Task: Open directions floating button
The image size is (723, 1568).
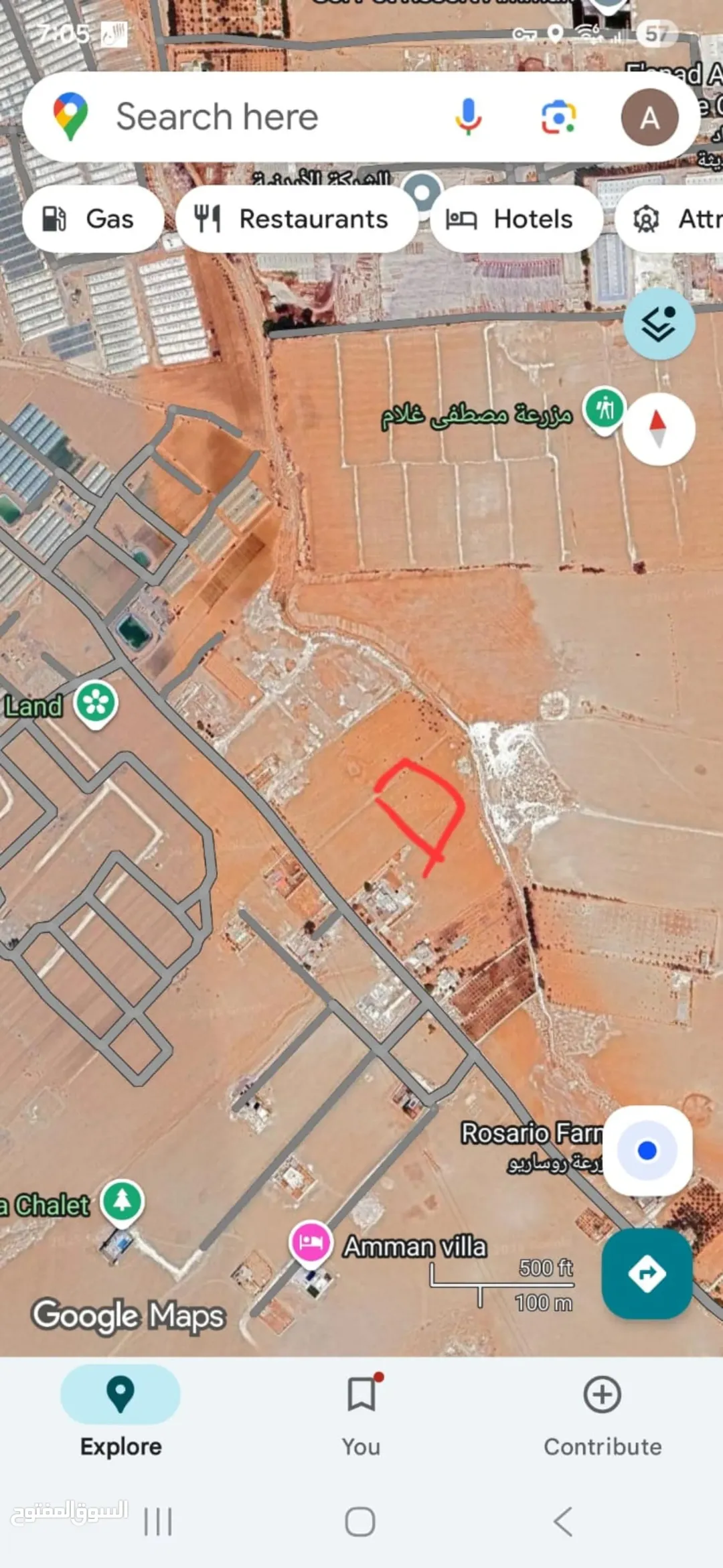Action: tap(647, 1273)
